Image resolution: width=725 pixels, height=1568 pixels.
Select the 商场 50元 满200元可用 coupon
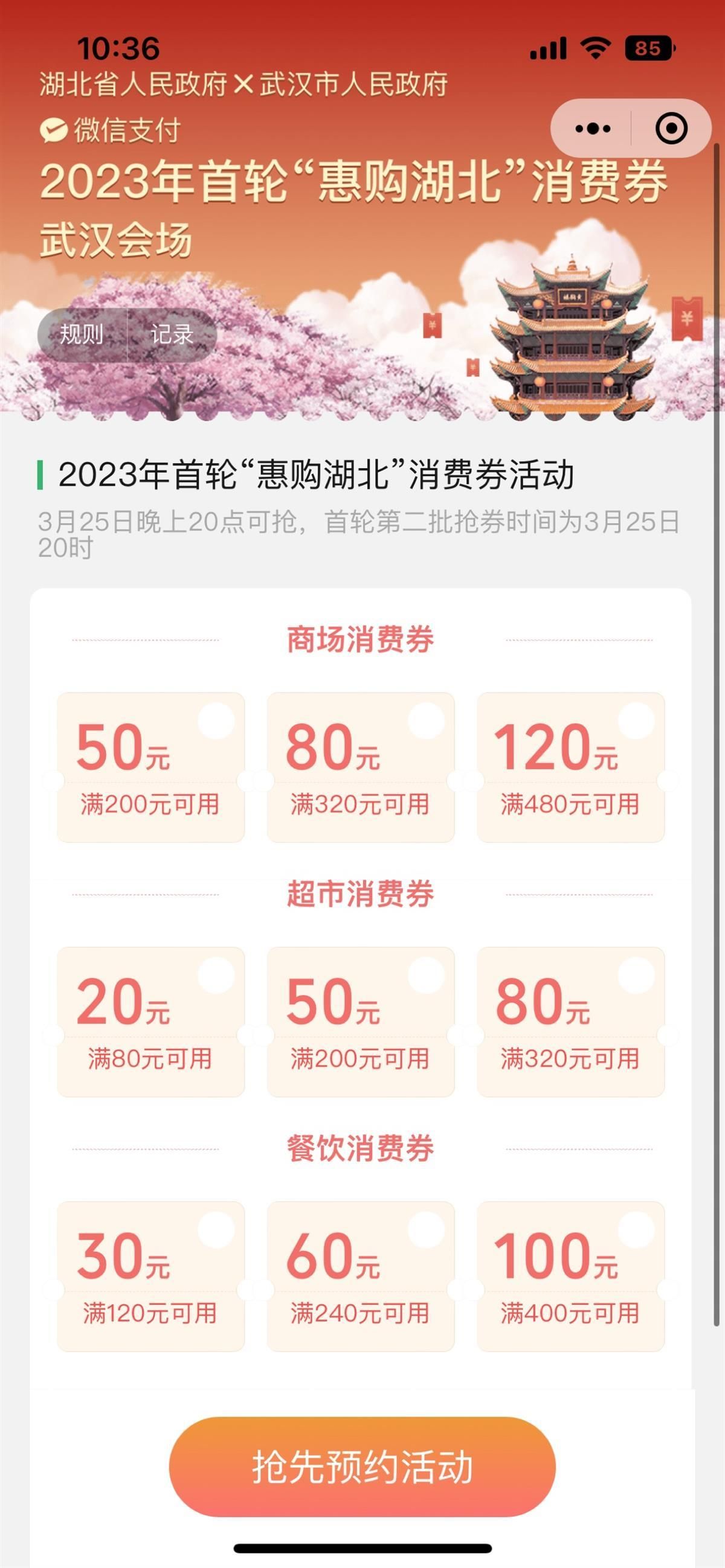(150, 767)
